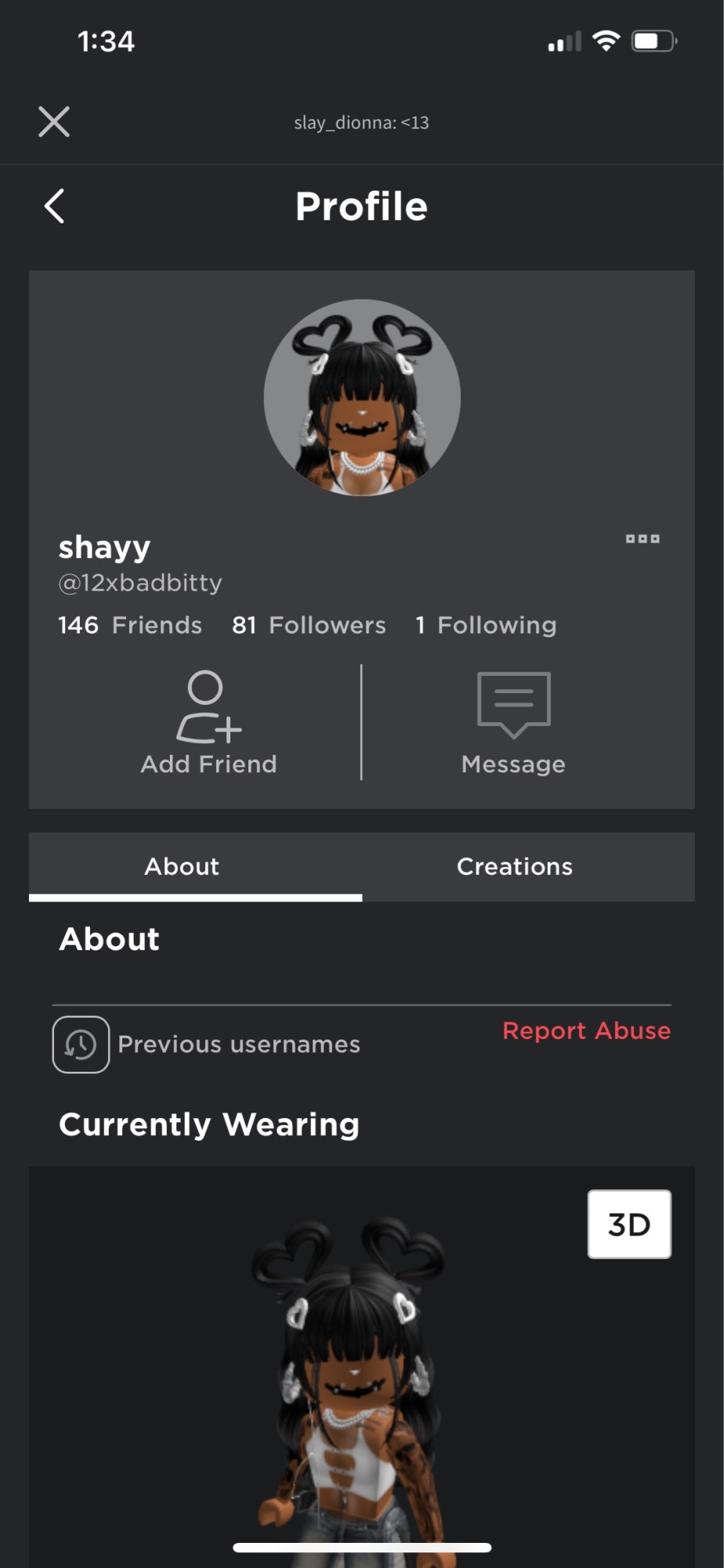Go back using the back arrow
The image size is (724, 1568).
coord(54,206)
